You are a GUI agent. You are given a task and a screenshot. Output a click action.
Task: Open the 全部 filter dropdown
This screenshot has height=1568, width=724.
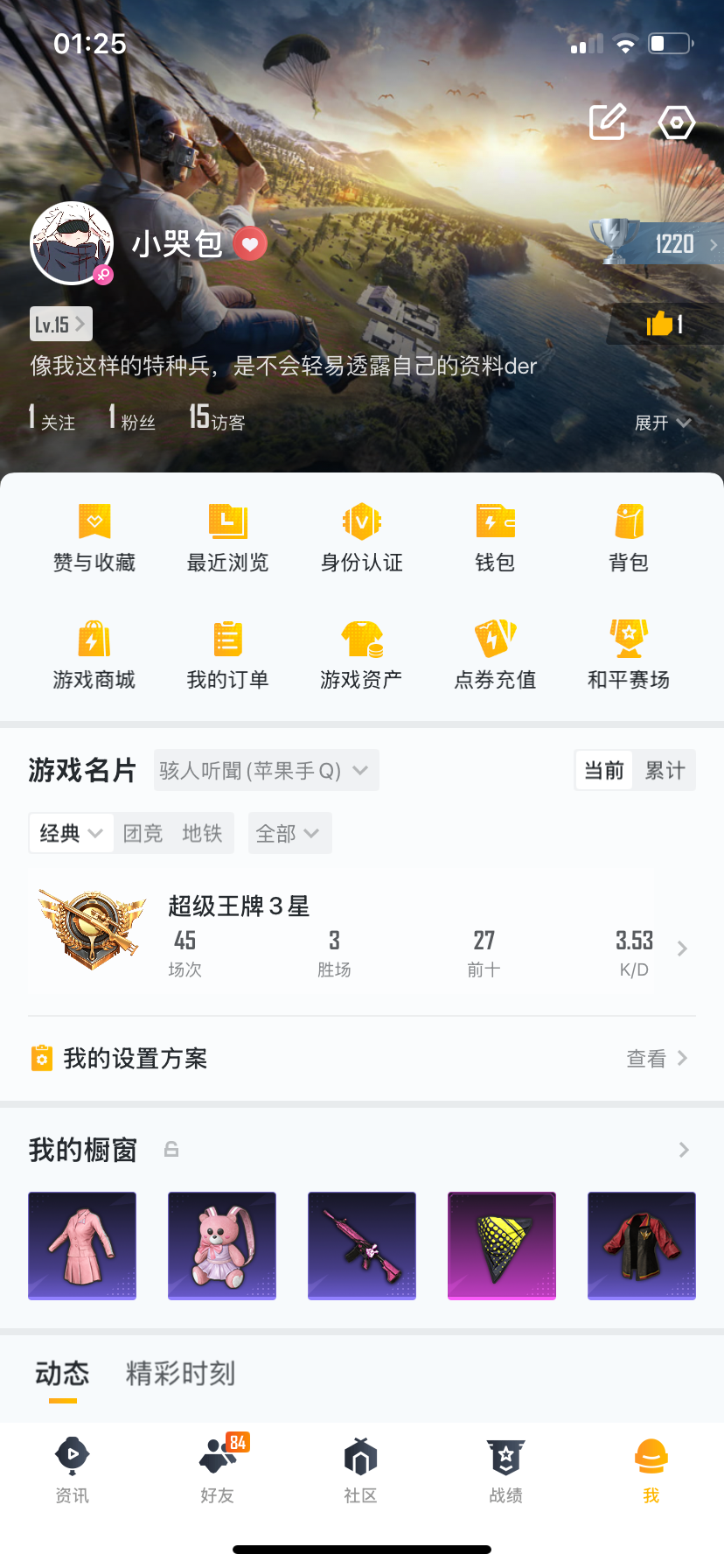(x=289, y=833)
